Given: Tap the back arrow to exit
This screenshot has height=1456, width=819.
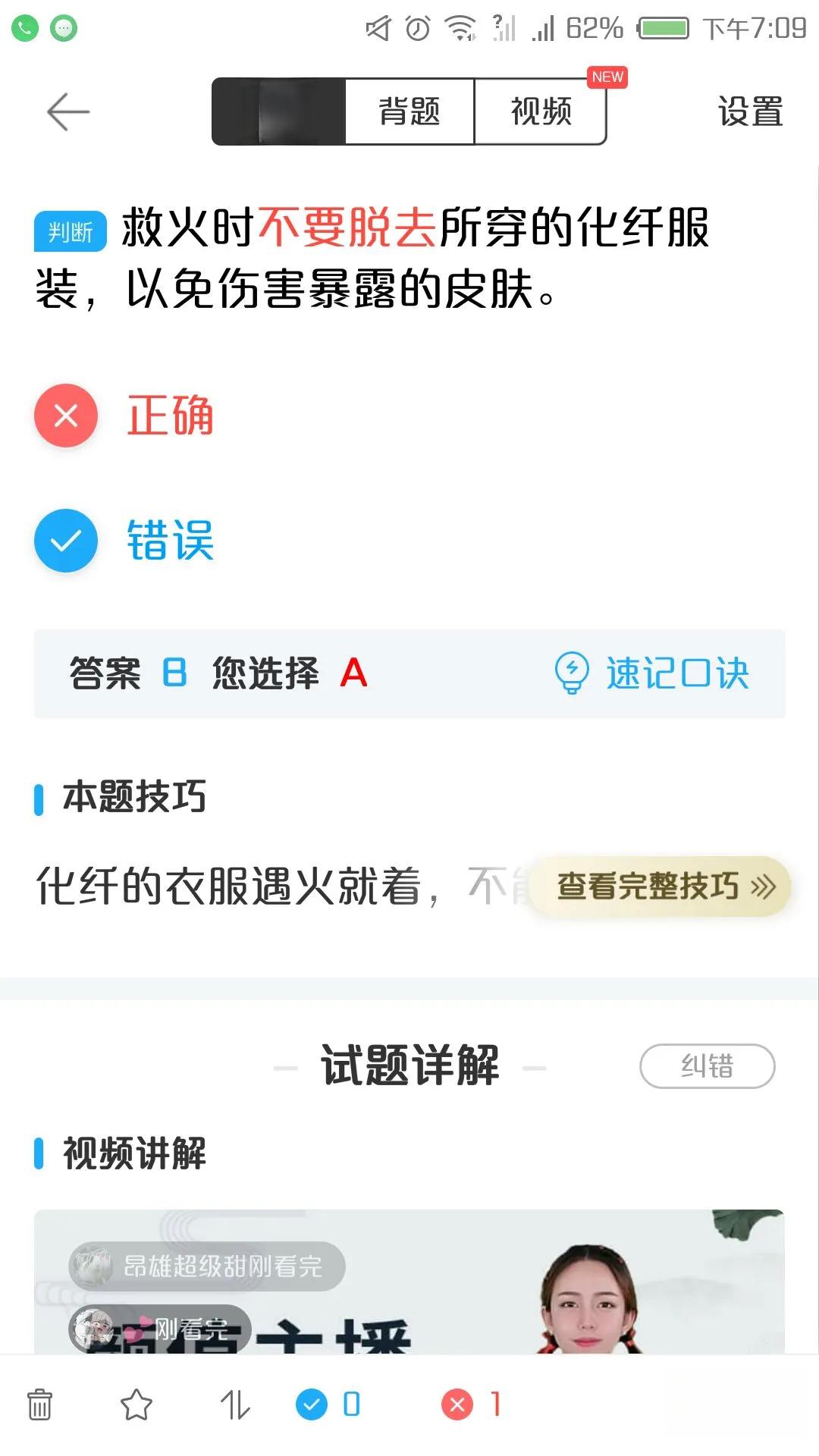Looking at the screenshot, I should point(67,111).
